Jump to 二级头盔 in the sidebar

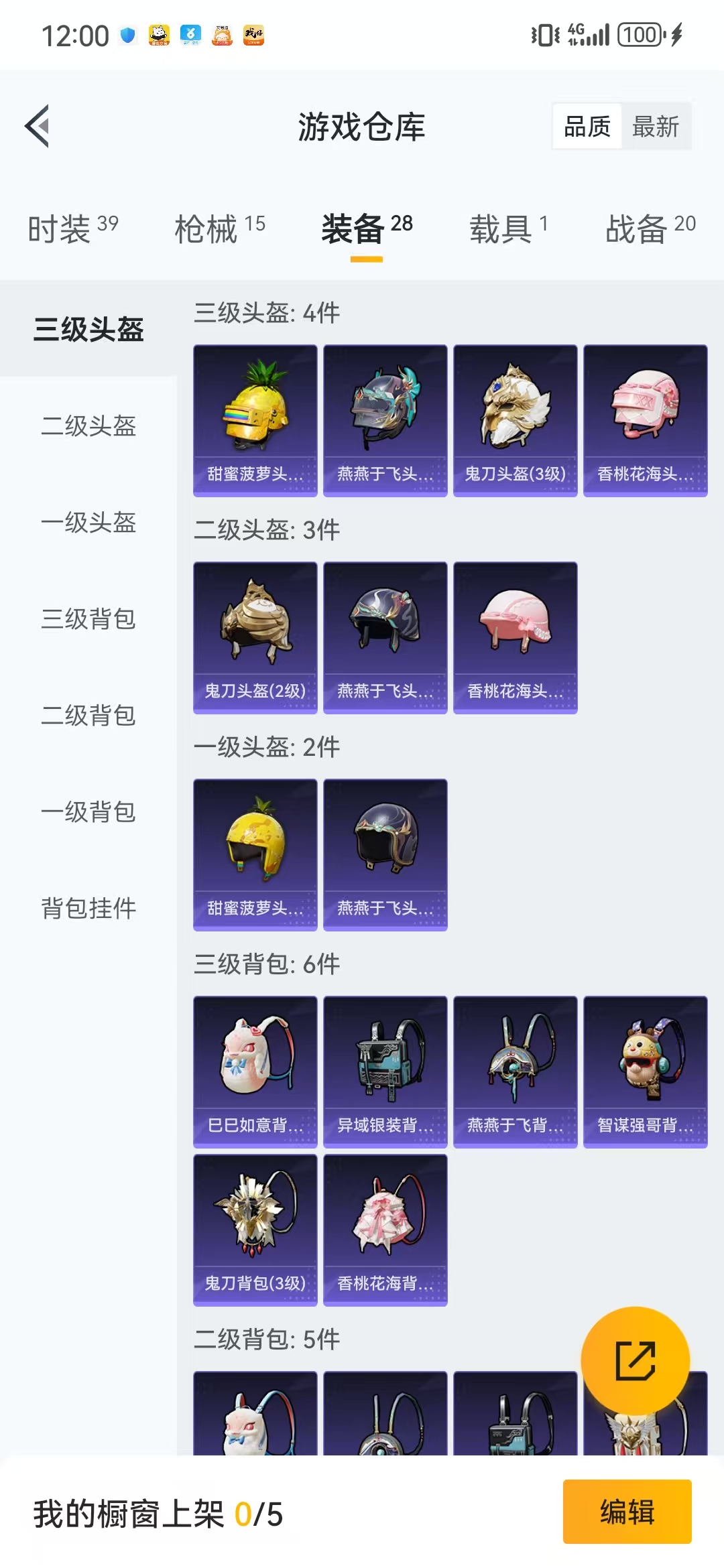[x=88, y=426]
